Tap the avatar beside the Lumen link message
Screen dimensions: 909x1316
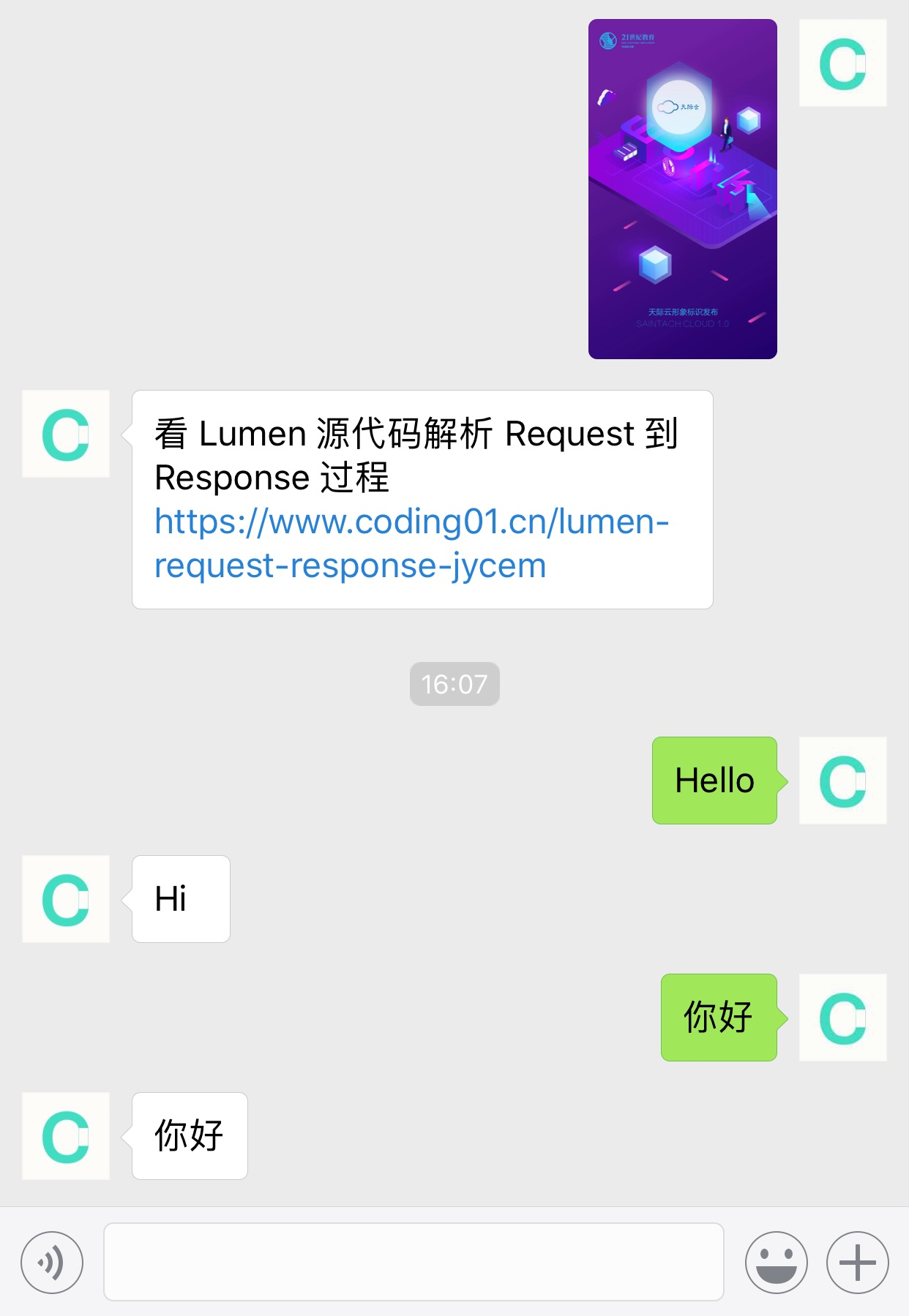(x=66, y=434)
